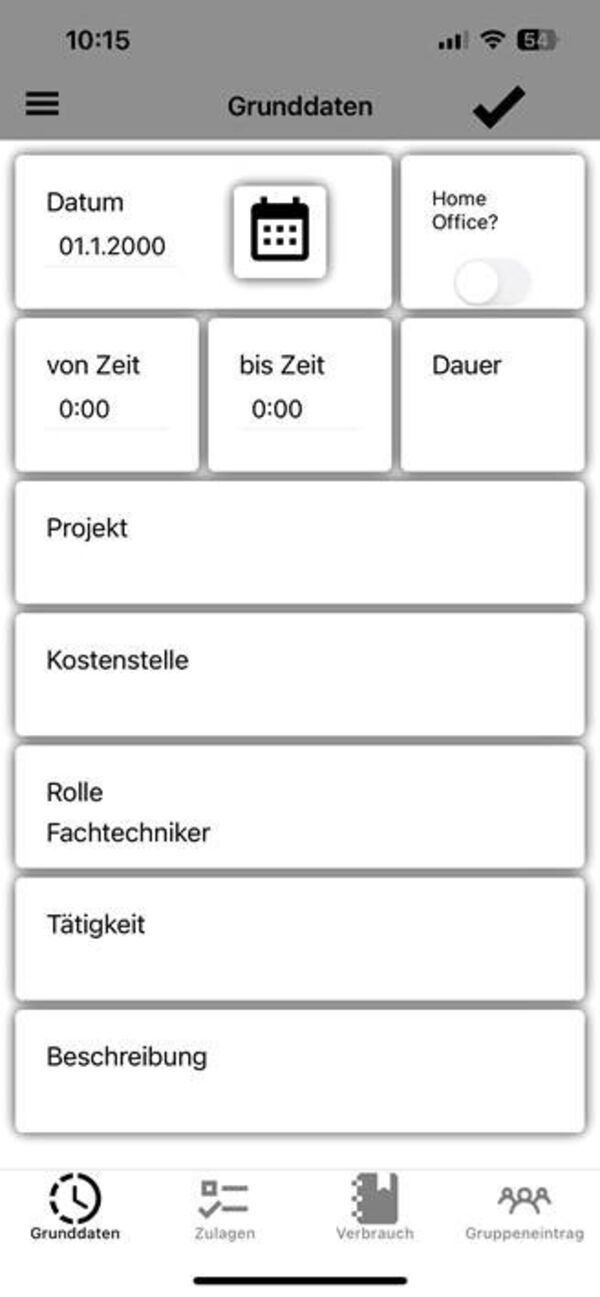Choose a Kostenstelle
This screenshot has height=1297, width=600.
click(x=299, y=675)
